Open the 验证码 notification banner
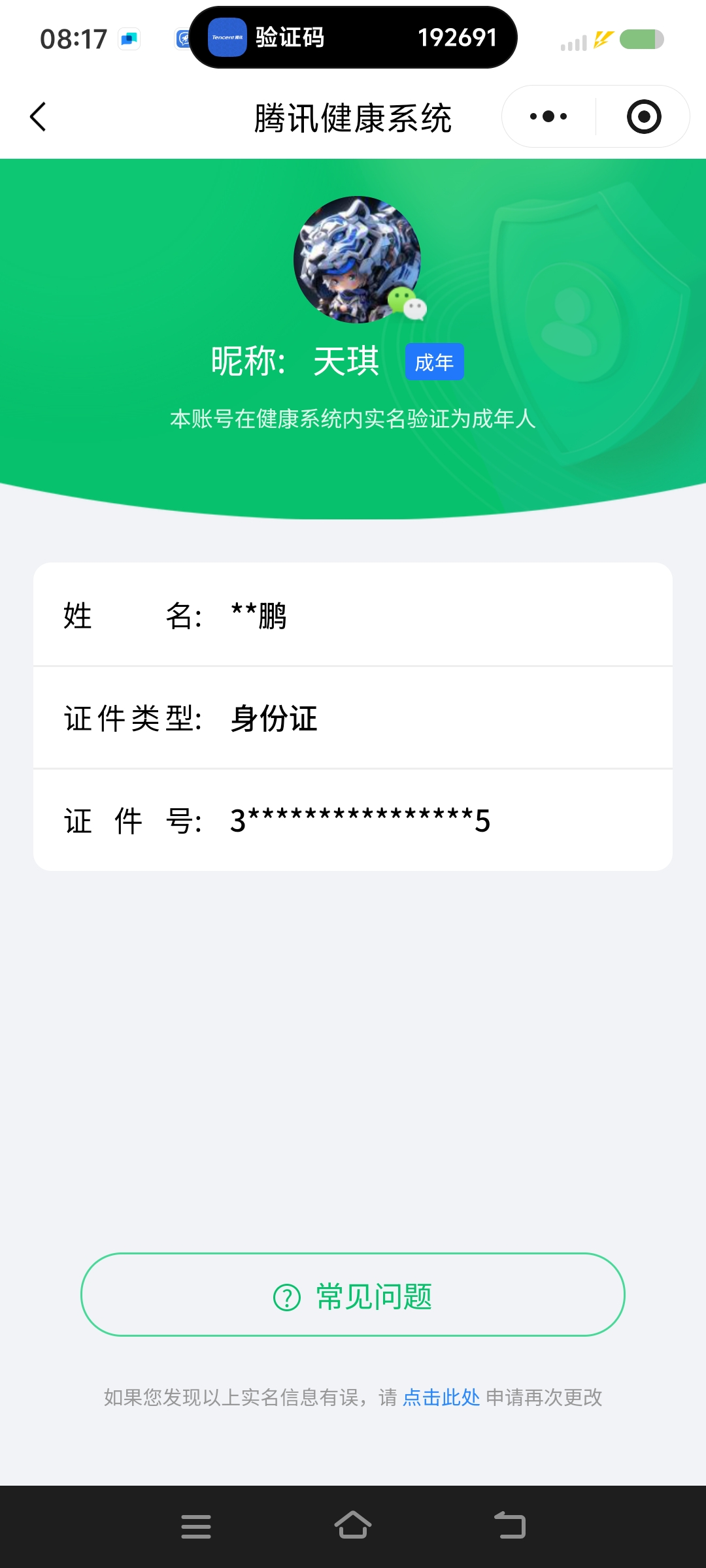The width and height of the screenshot is (706, 1568). pyautogui.click(x=353, y=37)
